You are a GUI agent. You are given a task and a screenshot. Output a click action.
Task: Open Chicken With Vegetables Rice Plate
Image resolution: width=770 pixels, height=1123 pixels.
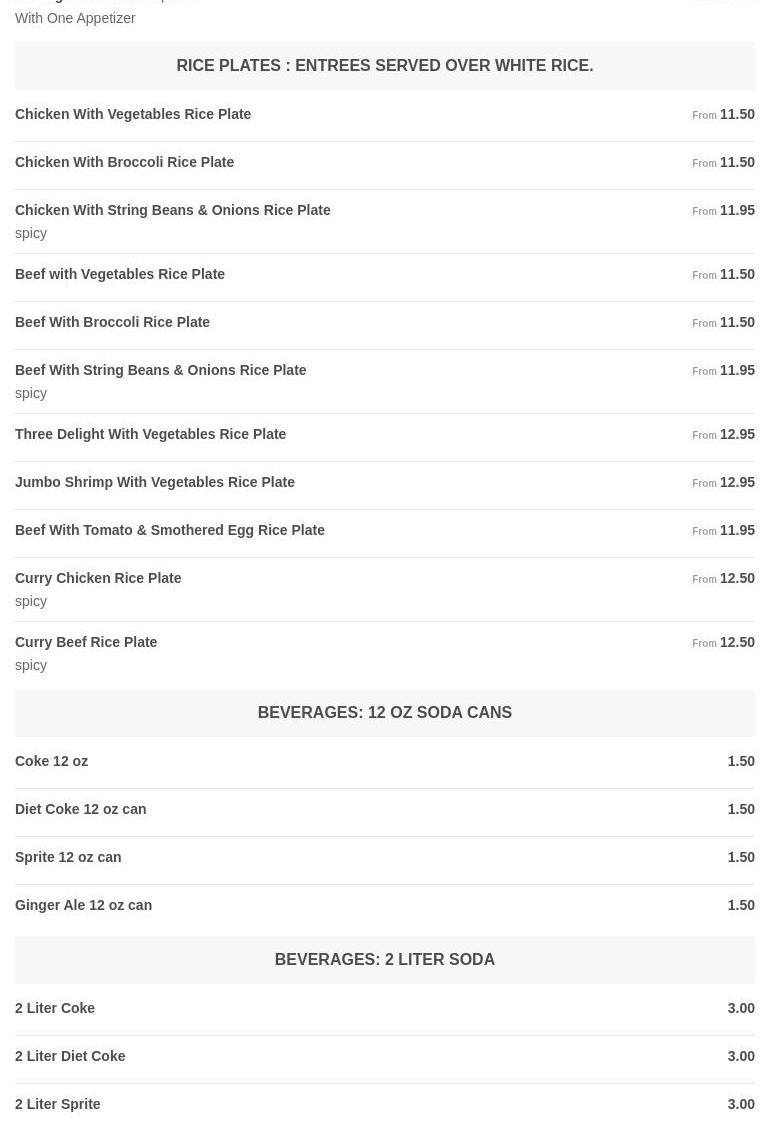click(x=133, y=114)
